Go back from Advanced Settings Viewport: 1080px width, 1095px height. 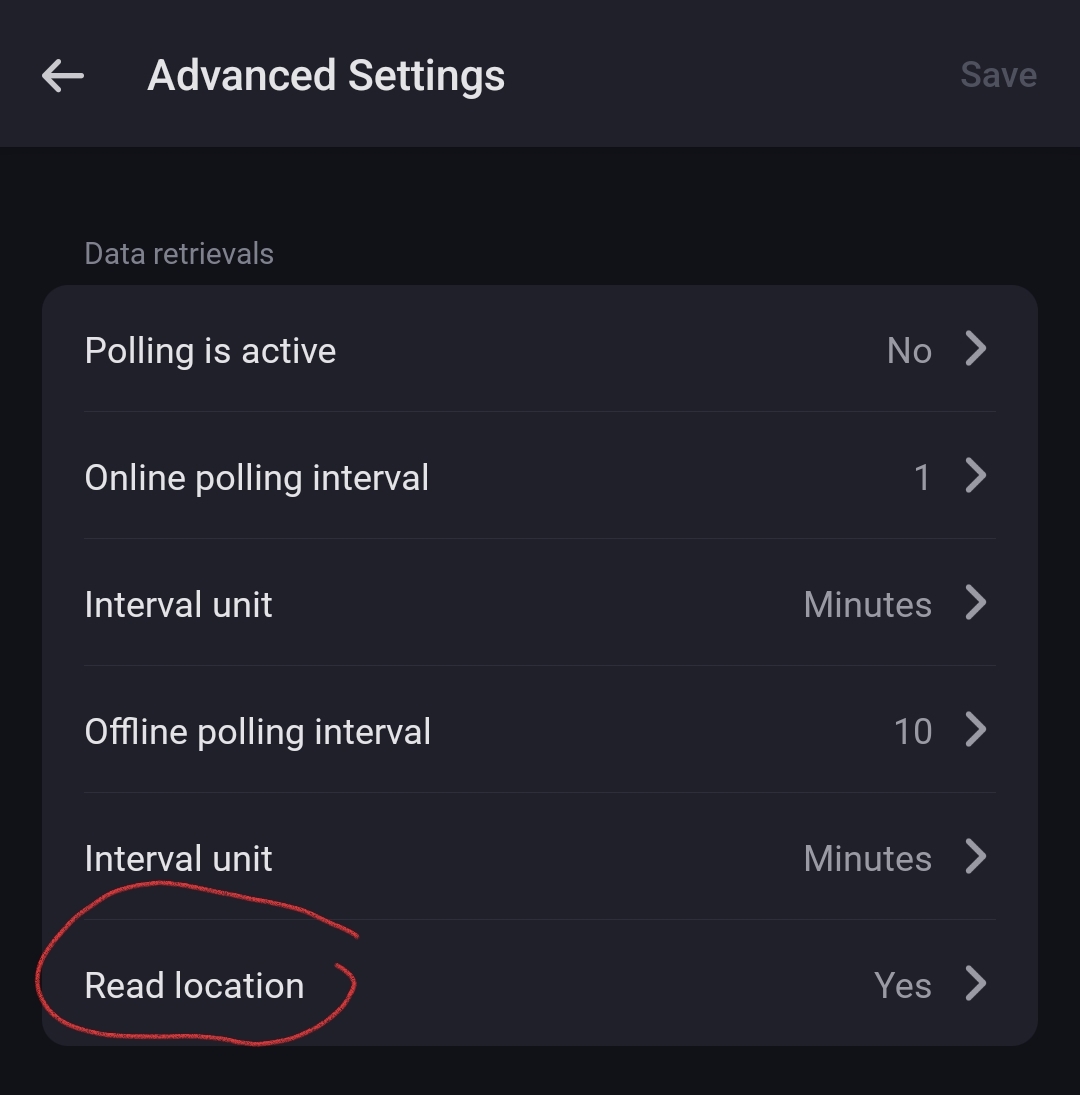(x=63, y=76)
